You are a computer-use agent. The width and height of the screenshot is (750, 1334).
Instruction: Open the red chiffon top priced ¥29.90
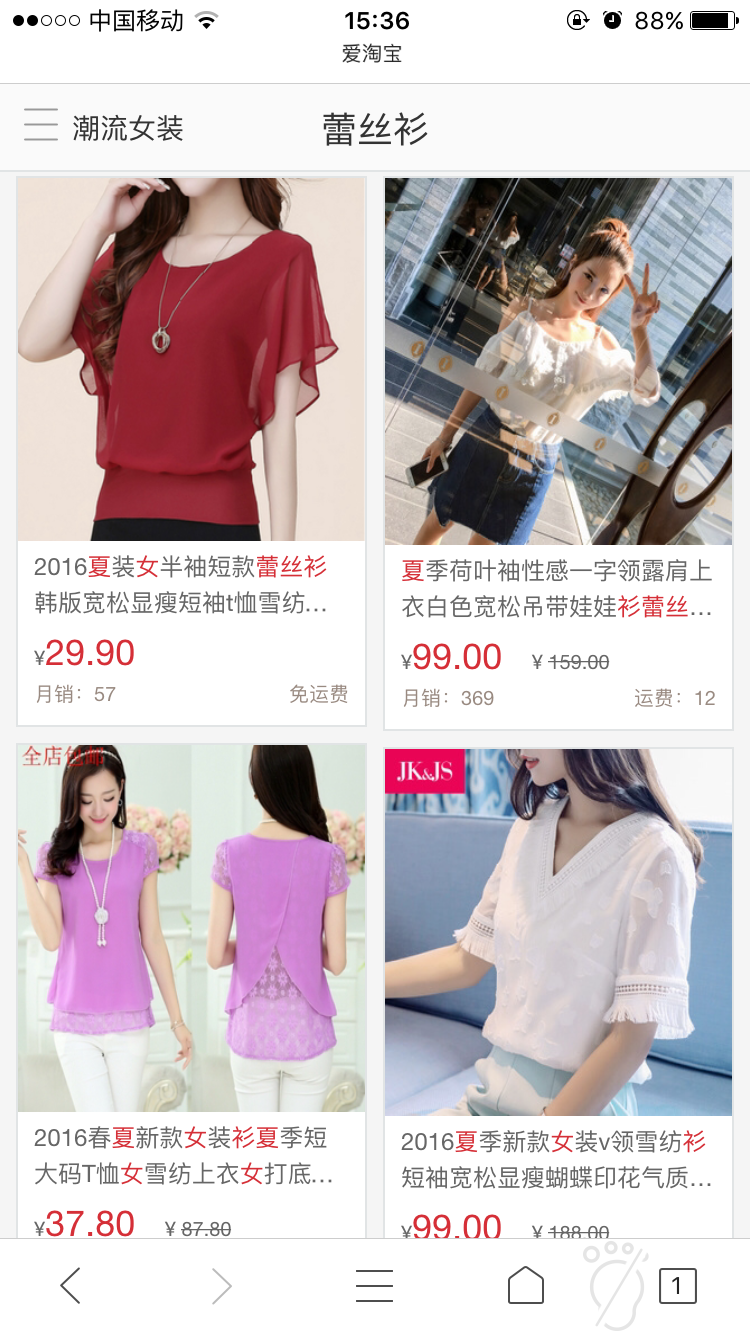pos(191,360)
